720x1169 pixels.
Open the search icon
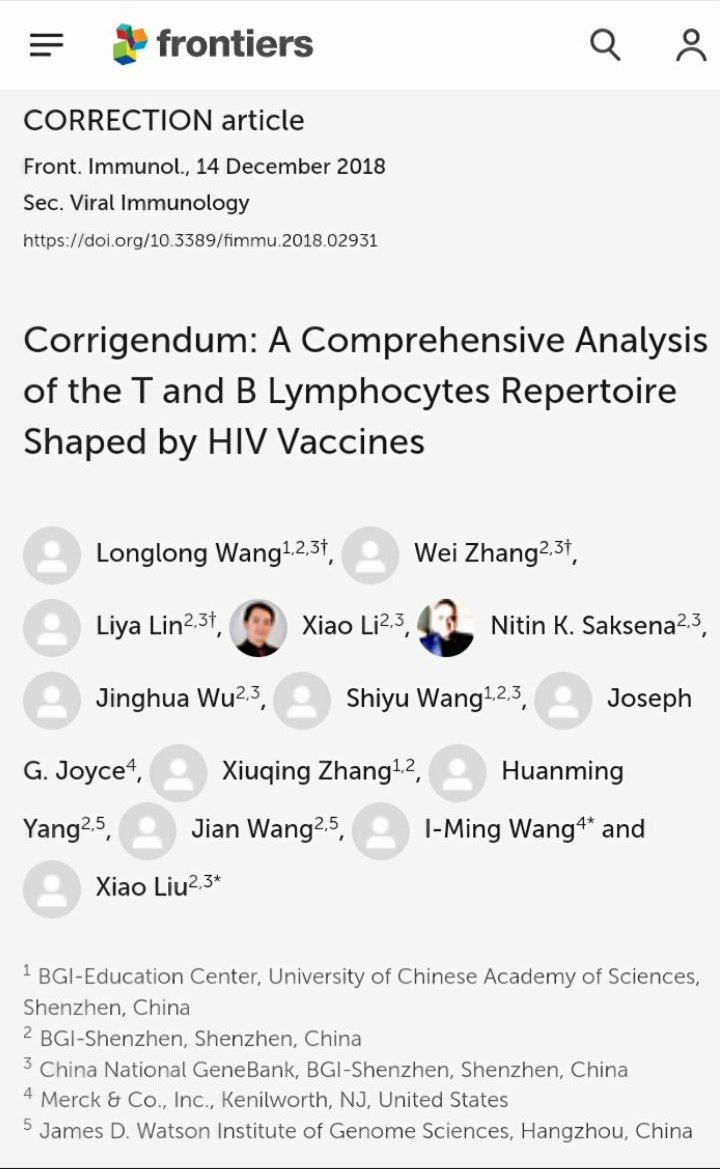605,44
